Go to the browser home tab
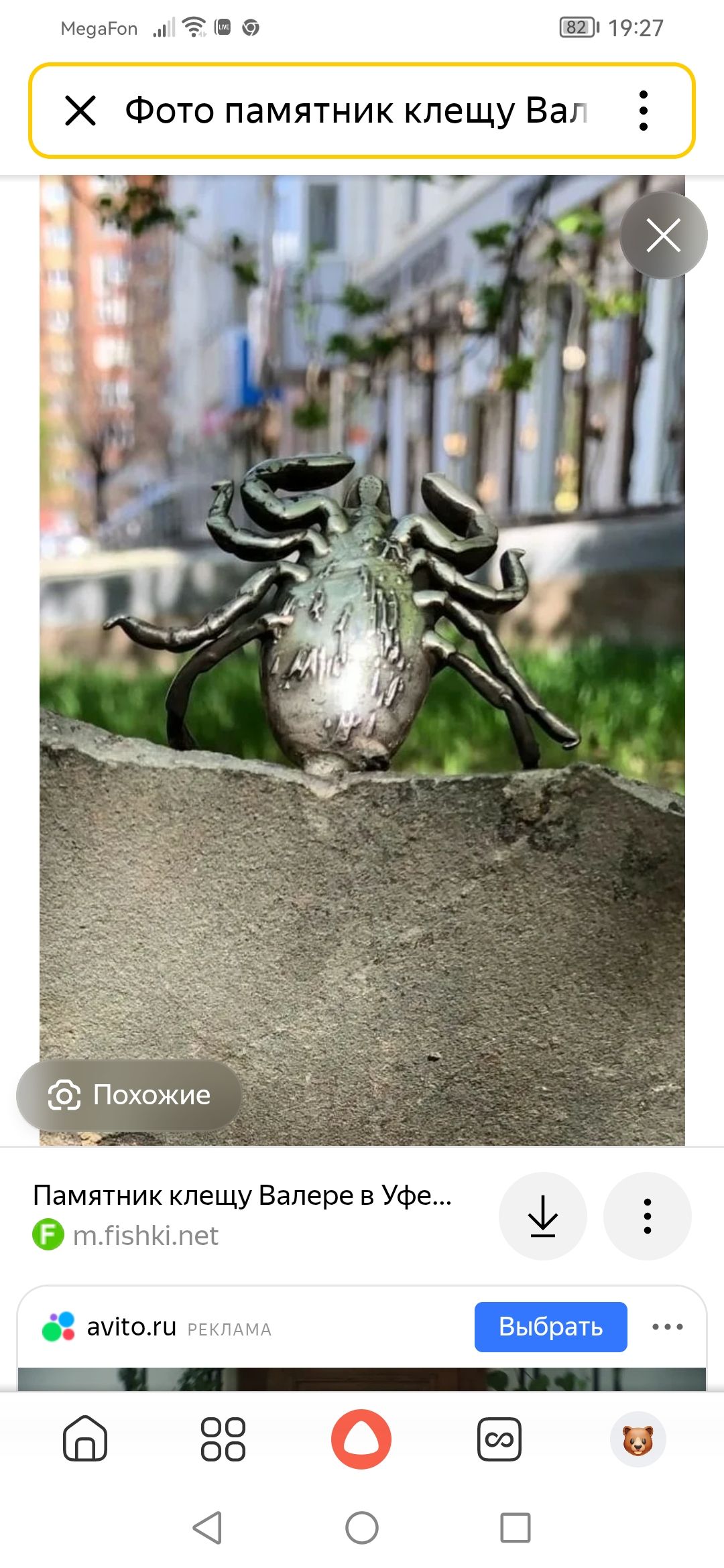 coord(85,1439)
